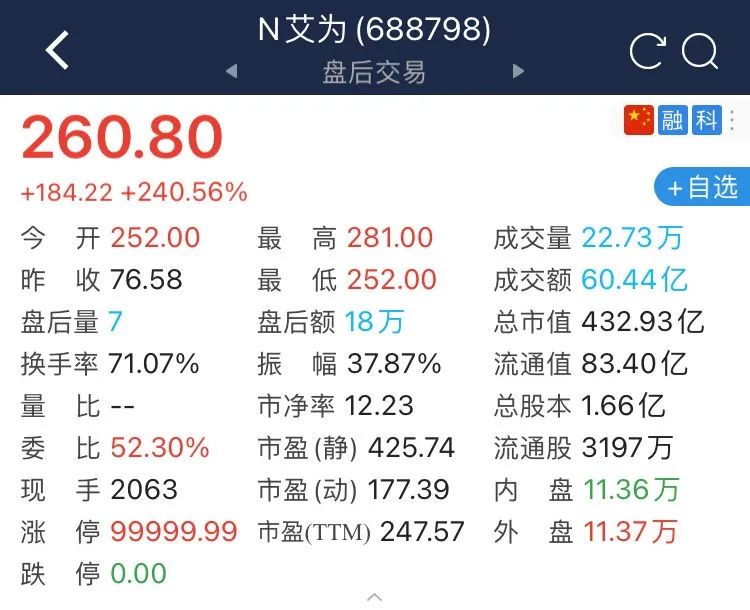750x610 pixels.
Task: Collapse the quote details with the bottom chevron
Action: tap(374, 597)
